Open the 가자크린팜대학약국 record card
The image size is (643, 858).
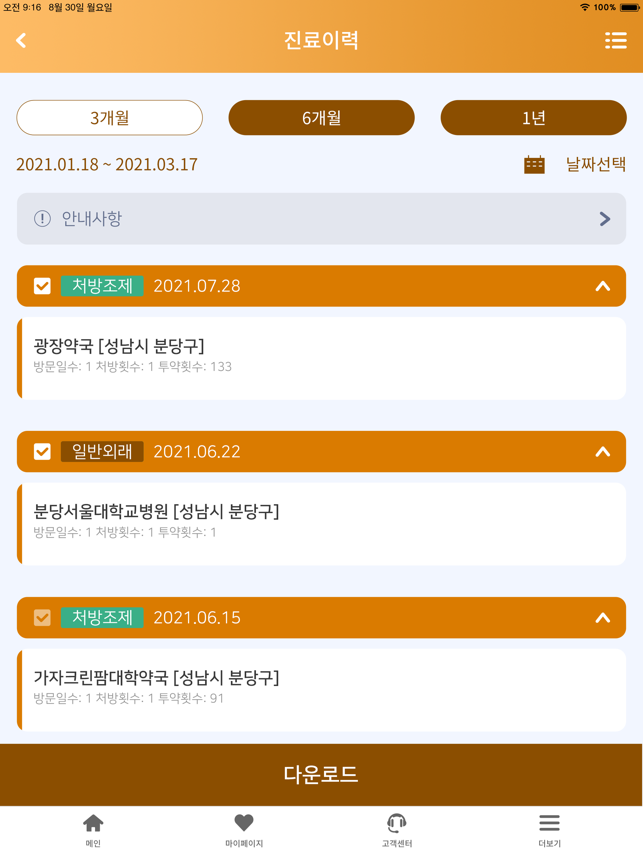pos(321,688)
